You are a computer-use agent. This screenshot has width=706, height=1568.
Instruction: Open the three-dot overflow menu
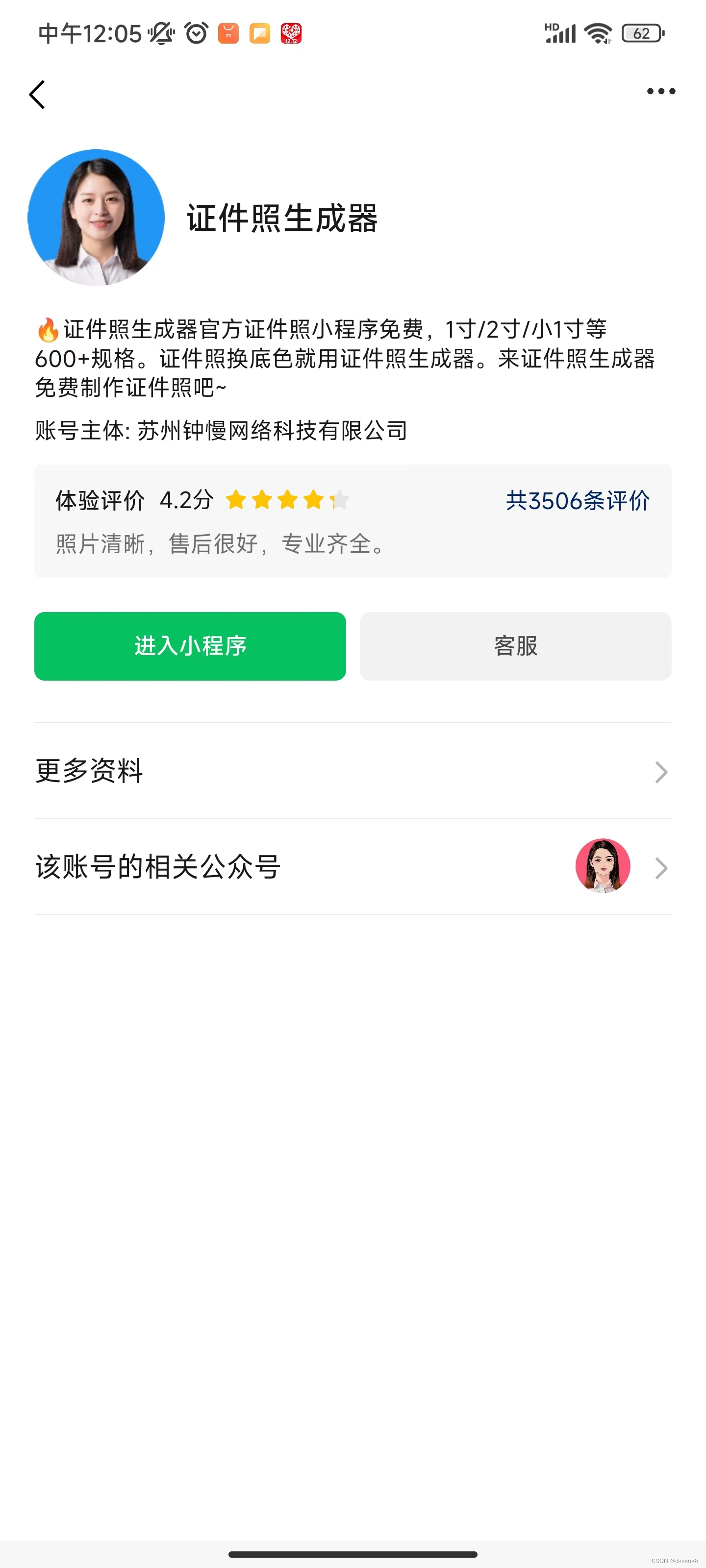click(661, 92)
